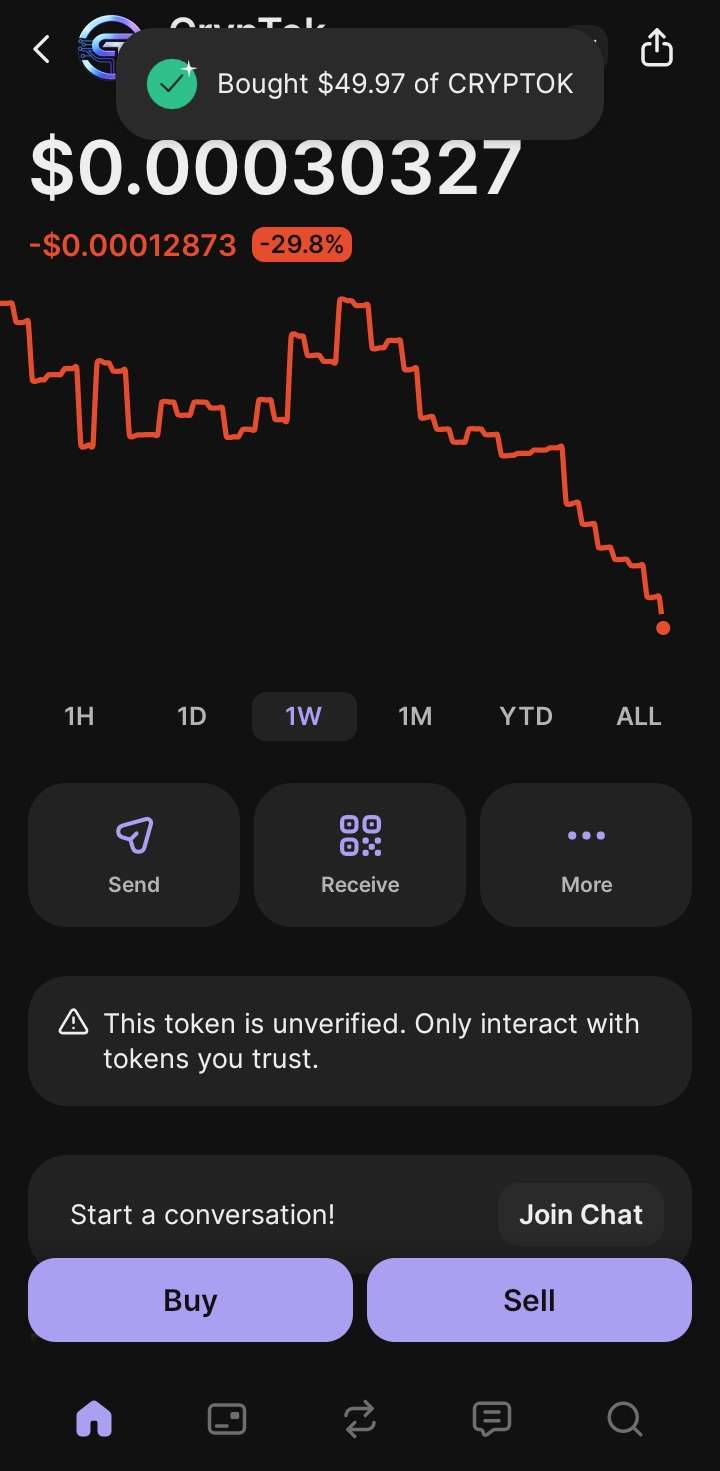720x1471 pixels.
Task: Open the search tab
Action: [625, 1419]
